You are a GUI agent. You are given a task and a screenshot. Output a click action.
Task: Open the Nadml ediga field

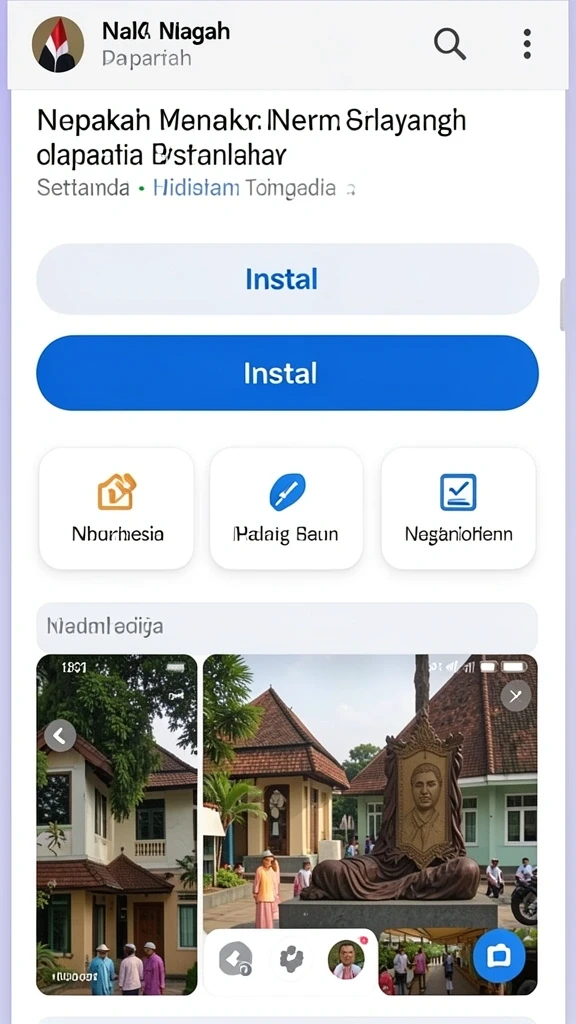pos(287,626)
